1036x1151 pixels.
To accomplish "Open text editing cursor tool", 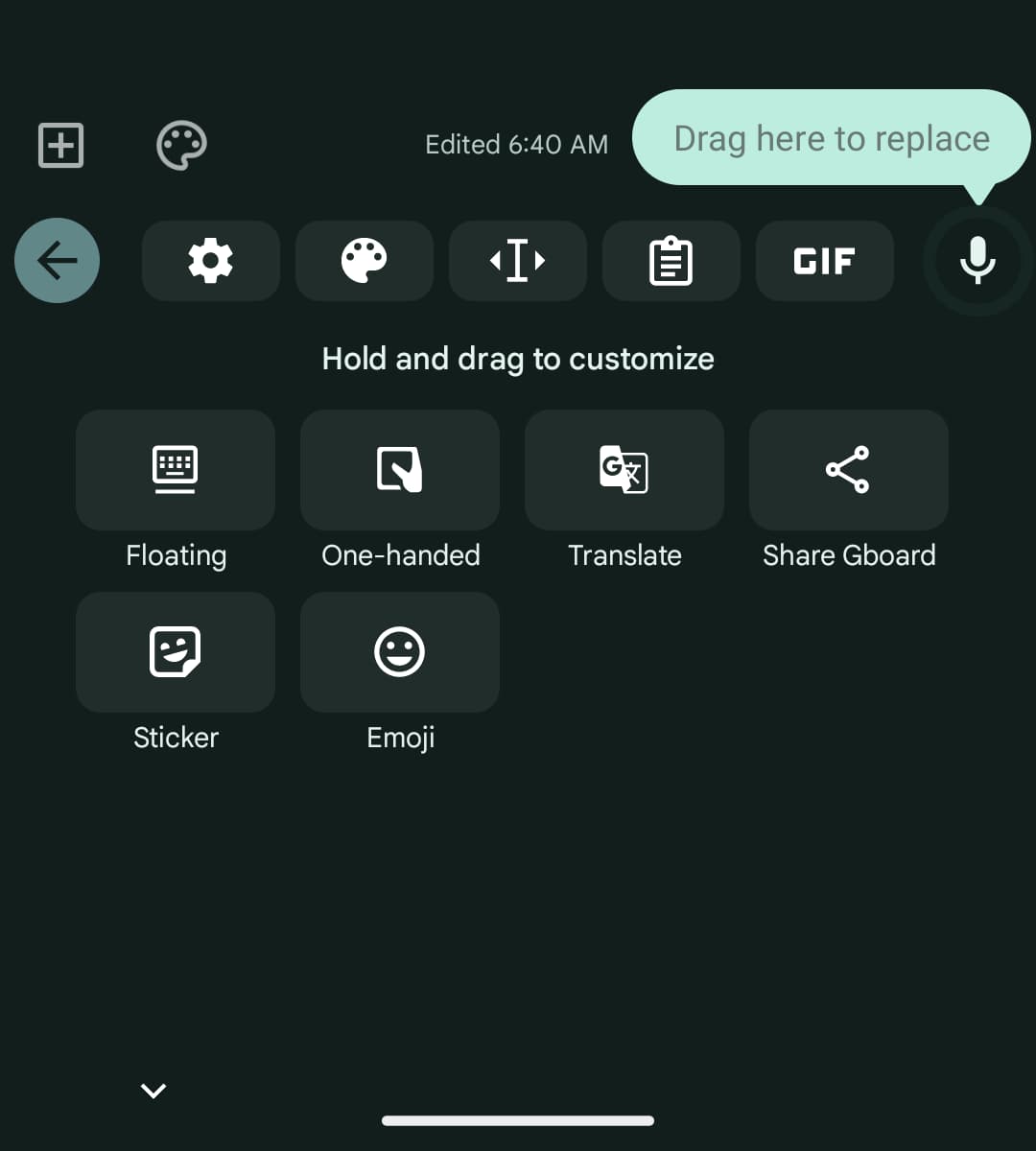I will 518,261.
